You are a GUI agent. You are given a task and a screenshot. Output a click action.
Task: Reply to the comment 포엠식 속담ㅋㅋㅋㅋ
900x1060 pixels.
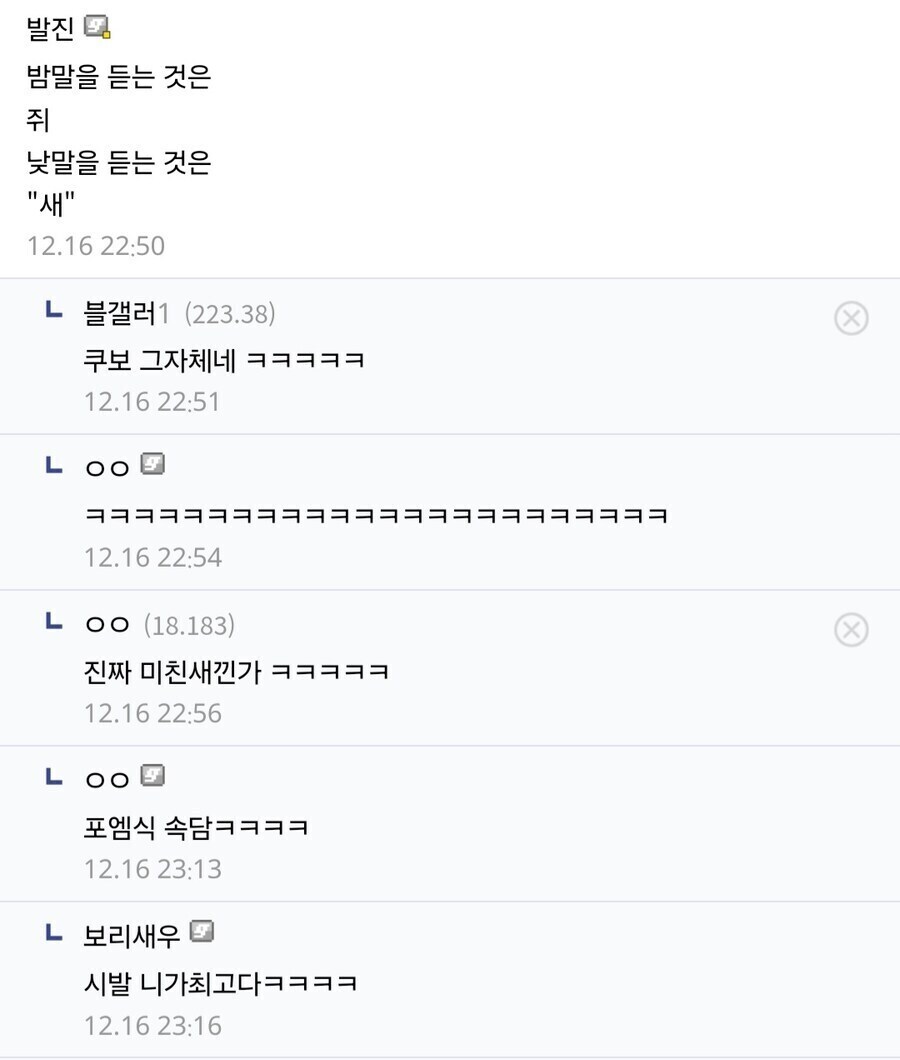[196, 828]
